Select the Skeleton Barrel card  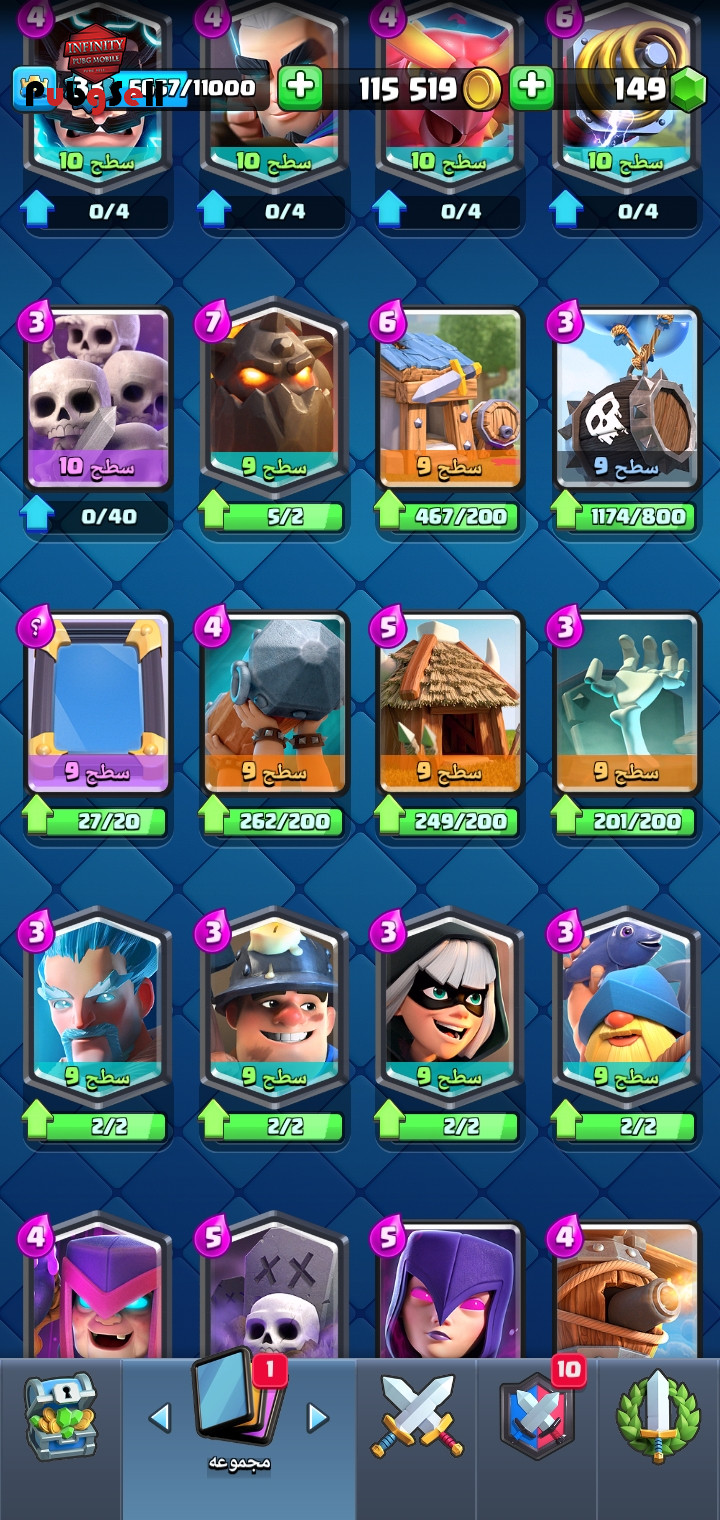click(625, 398)
